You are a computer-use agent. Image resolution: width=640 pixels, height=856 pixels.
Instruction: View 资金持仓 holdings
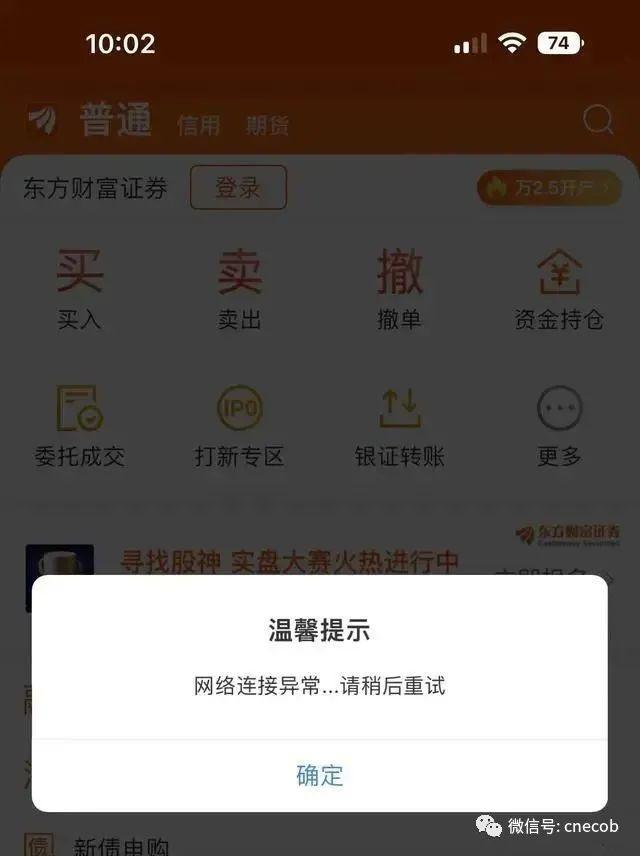pos(559,288)
